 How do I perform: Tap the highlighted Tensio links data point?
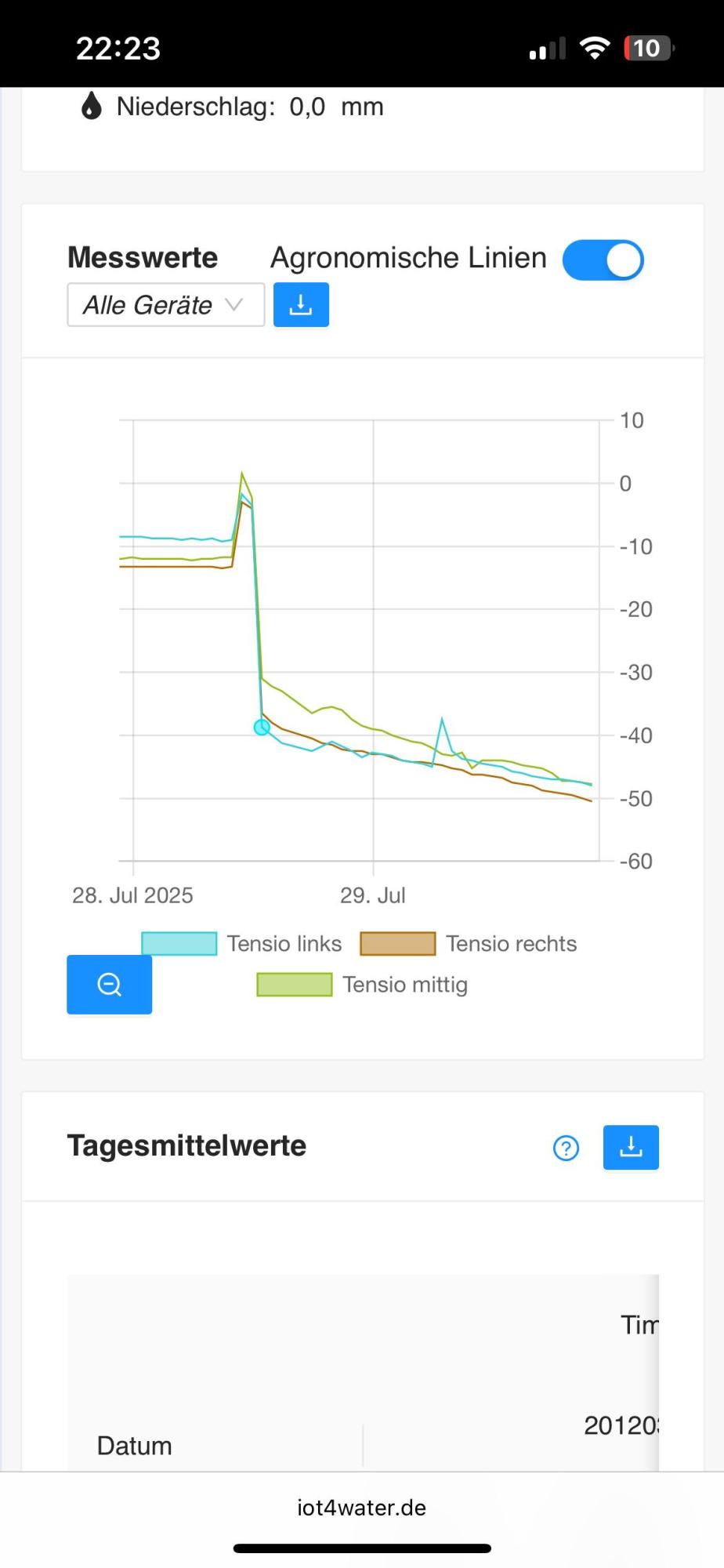[262, 728]
